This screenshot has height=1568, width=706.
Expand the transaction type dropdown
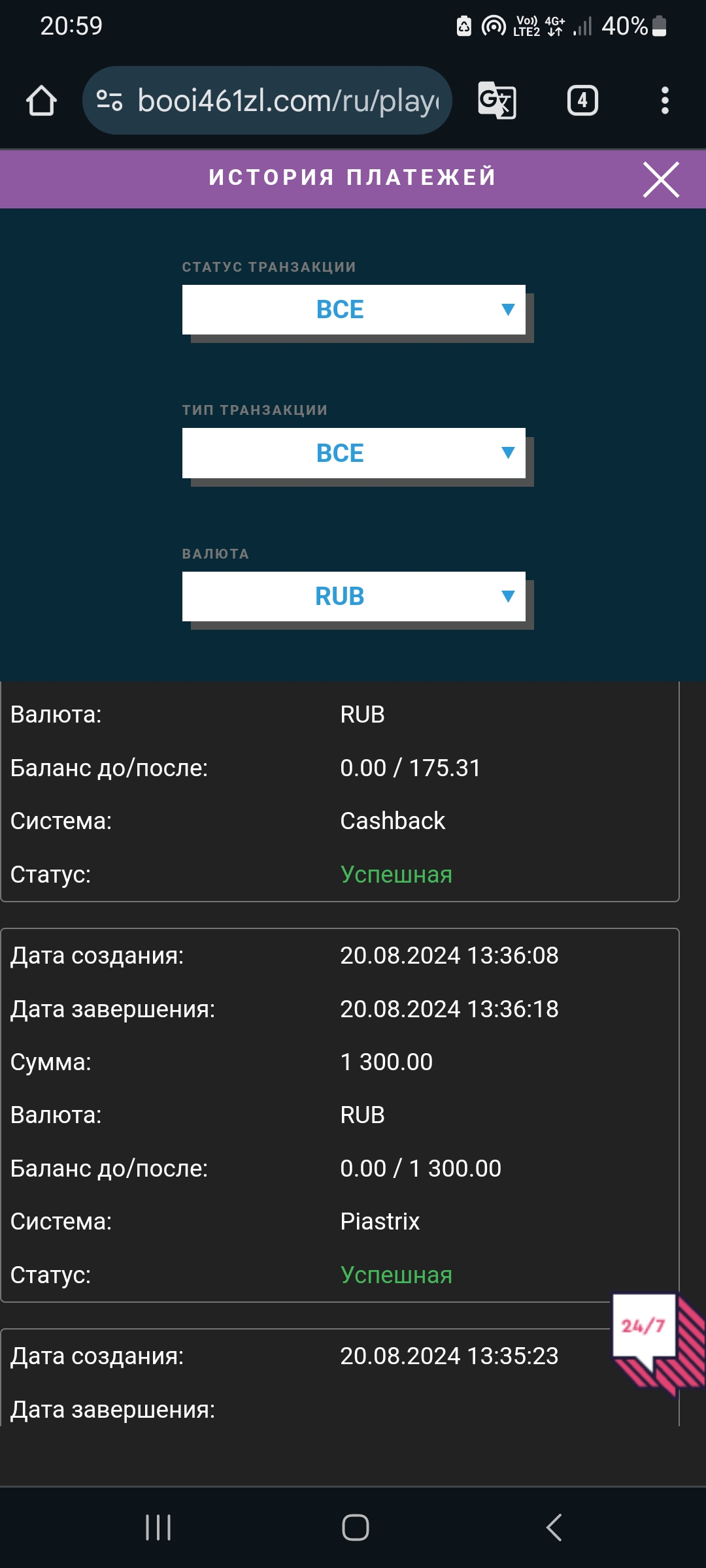point(354,453)
